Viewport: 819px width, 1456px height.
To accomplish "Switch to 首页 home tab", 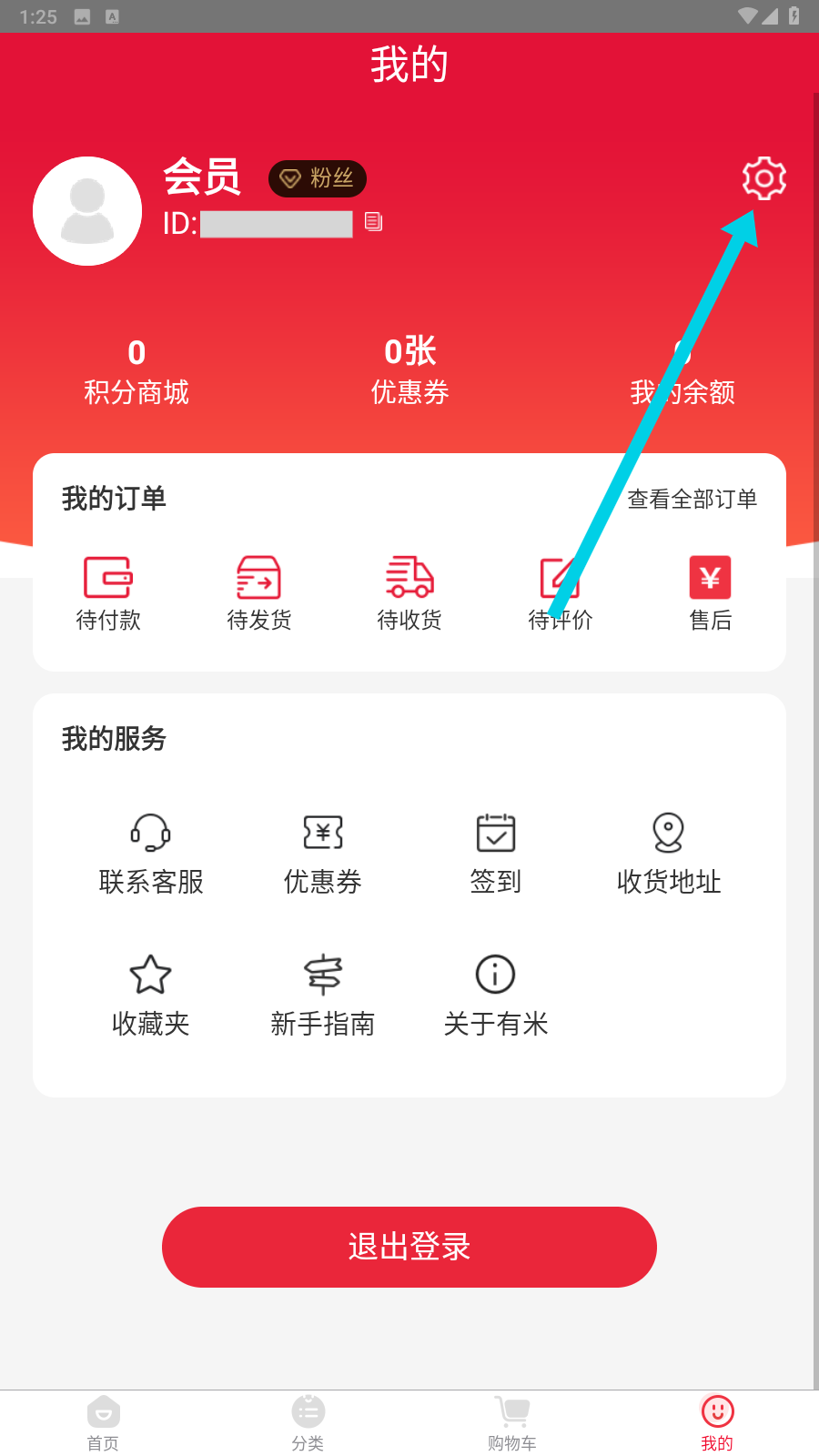I will [x=103, y=1423].
